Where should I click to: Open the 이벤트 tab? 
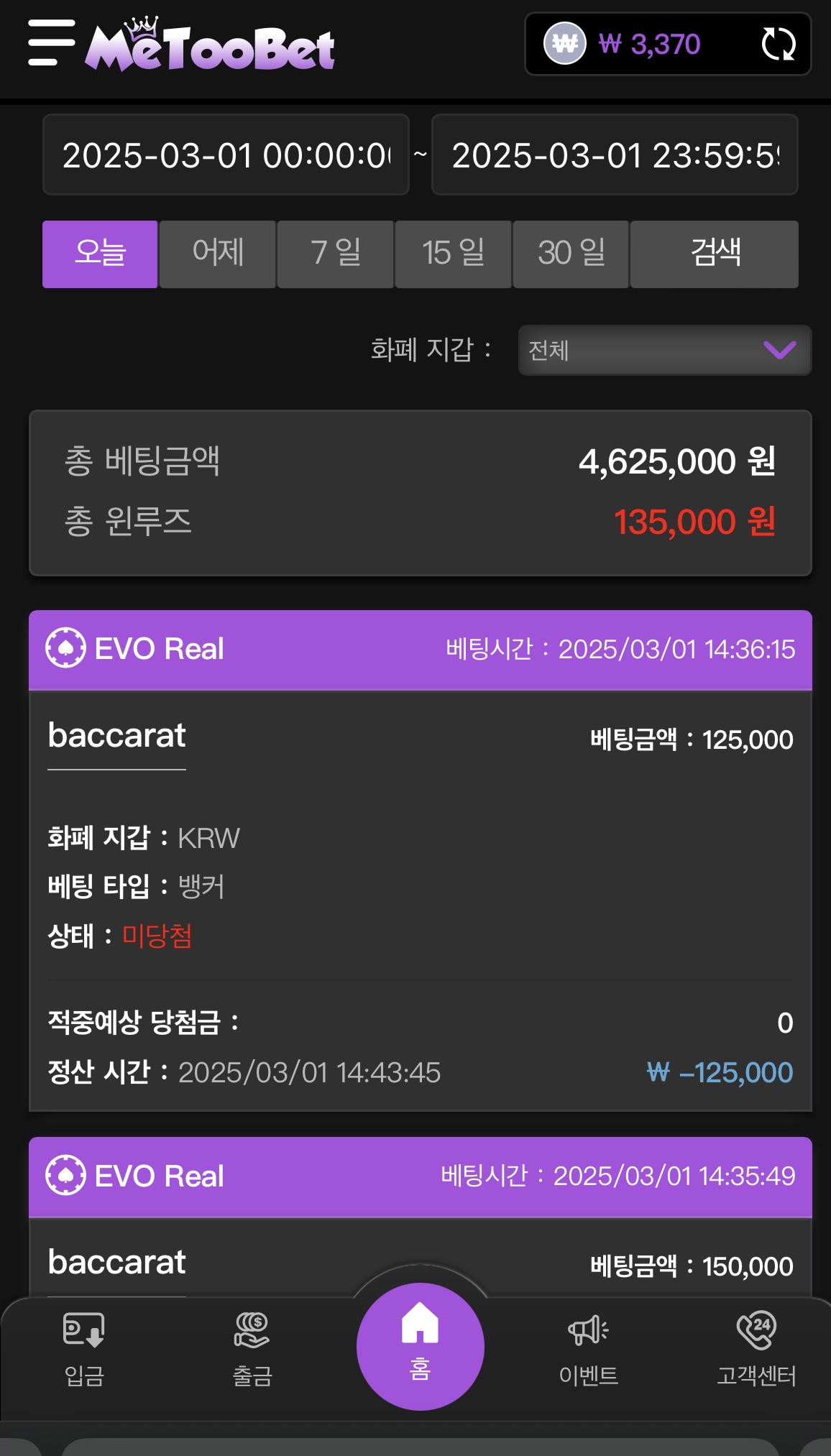589,1350
